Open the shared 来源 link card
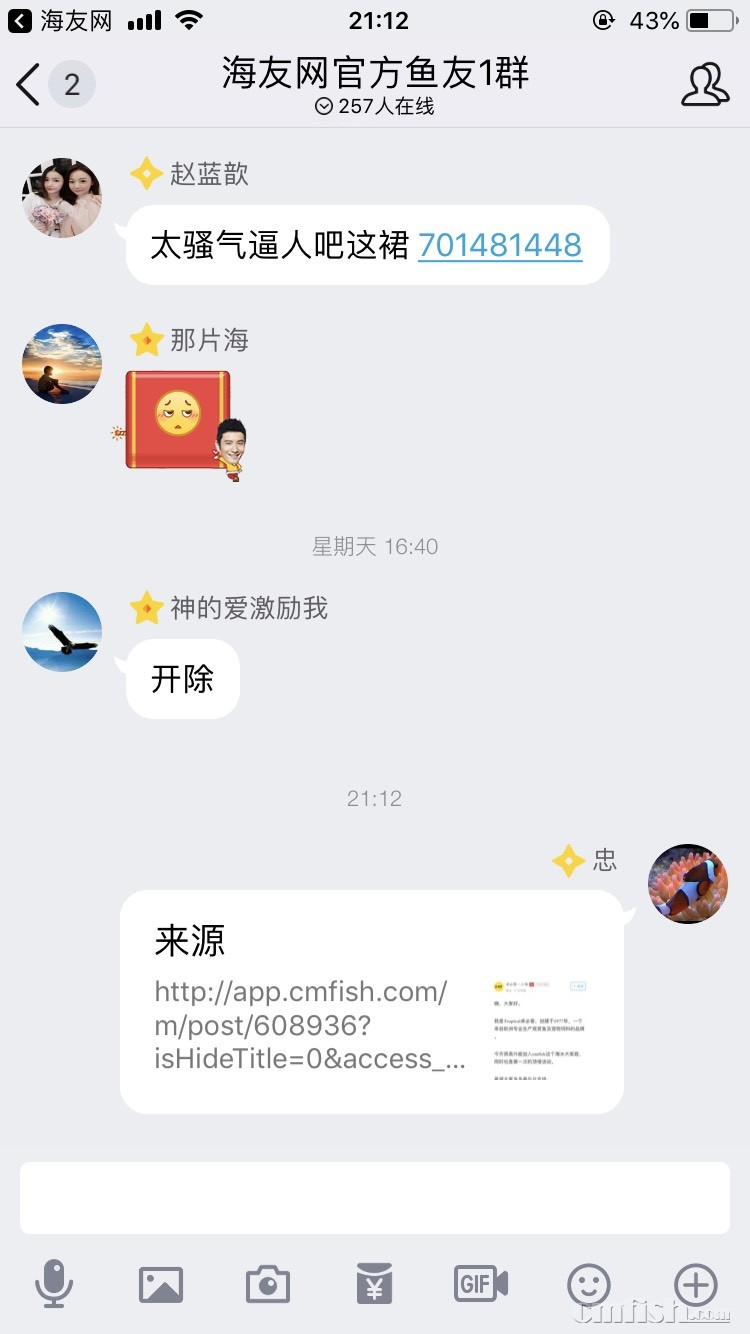The image size is (750, 1334). 371,1001
